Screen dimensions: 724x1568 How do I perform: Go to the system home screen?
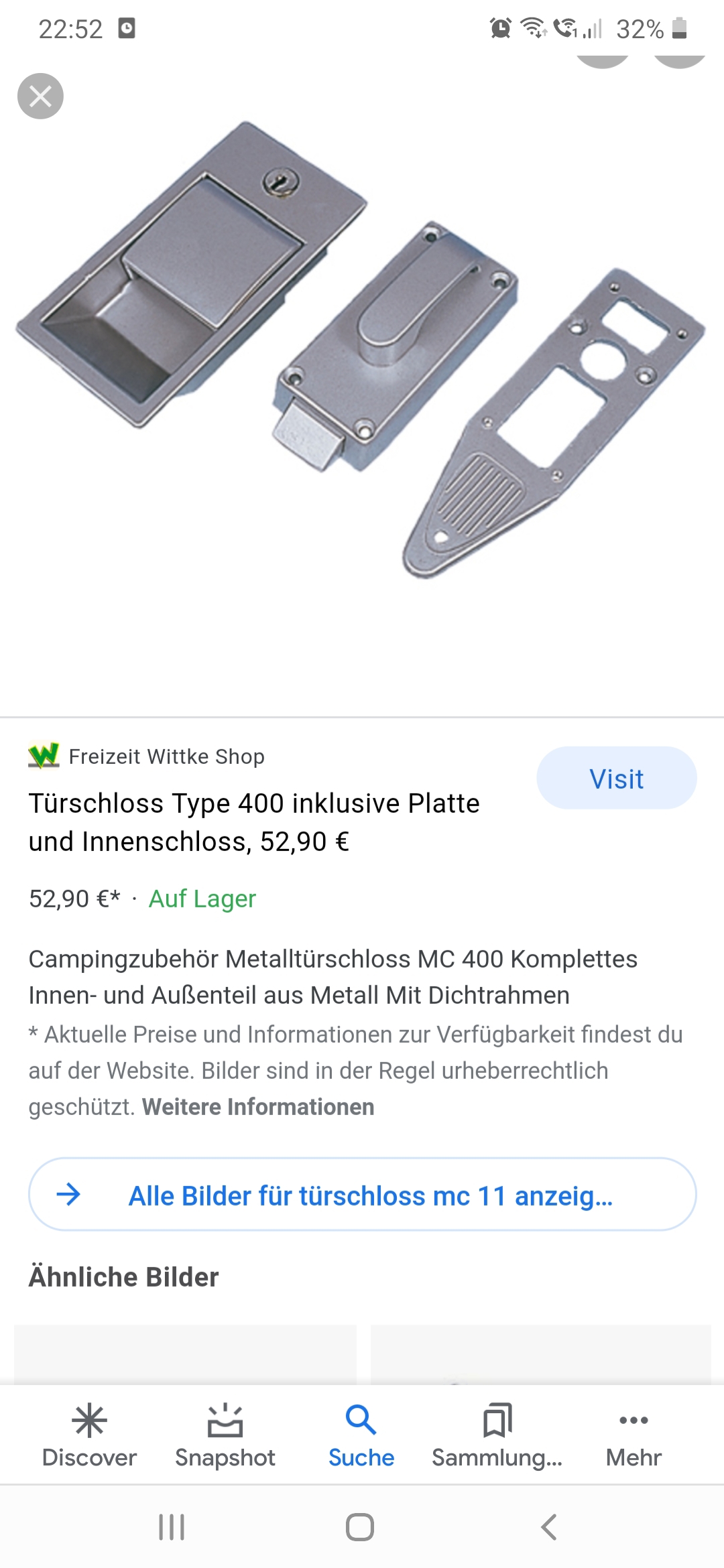point(360,1527)
